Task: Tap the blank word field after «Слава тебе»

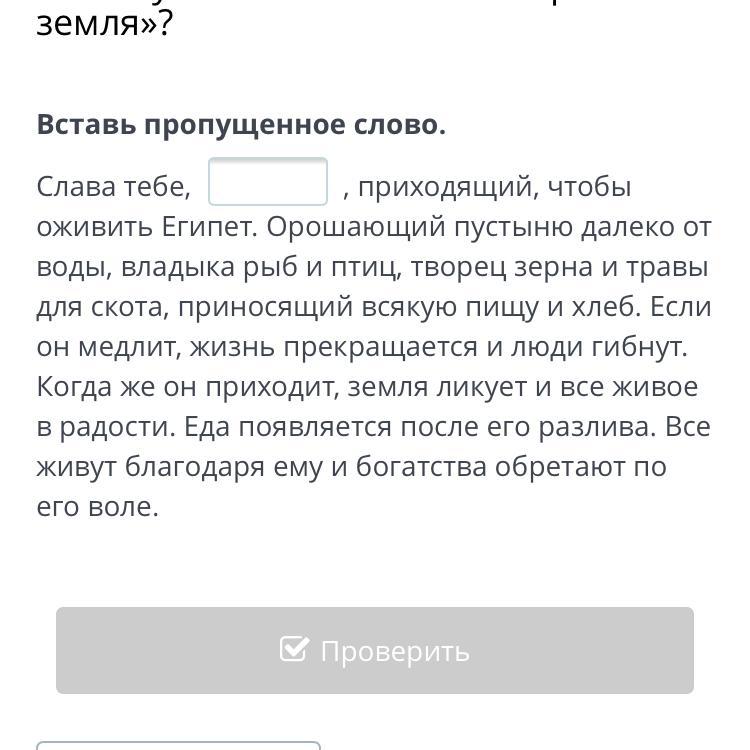Action: pos(267,182)
